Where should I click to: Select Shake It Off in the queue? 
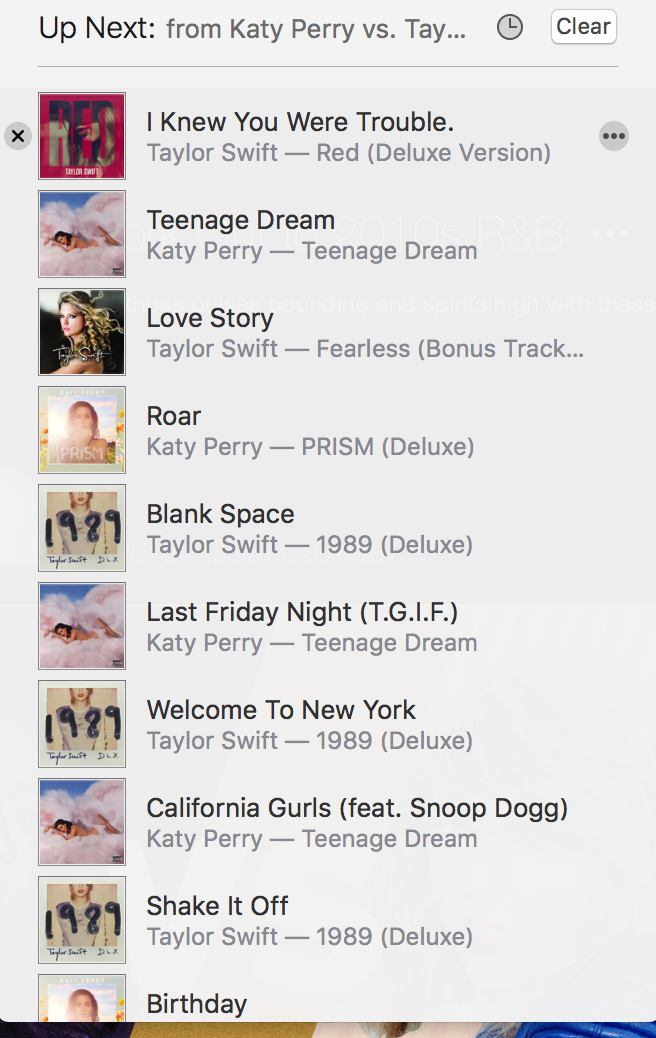point(217,907)
